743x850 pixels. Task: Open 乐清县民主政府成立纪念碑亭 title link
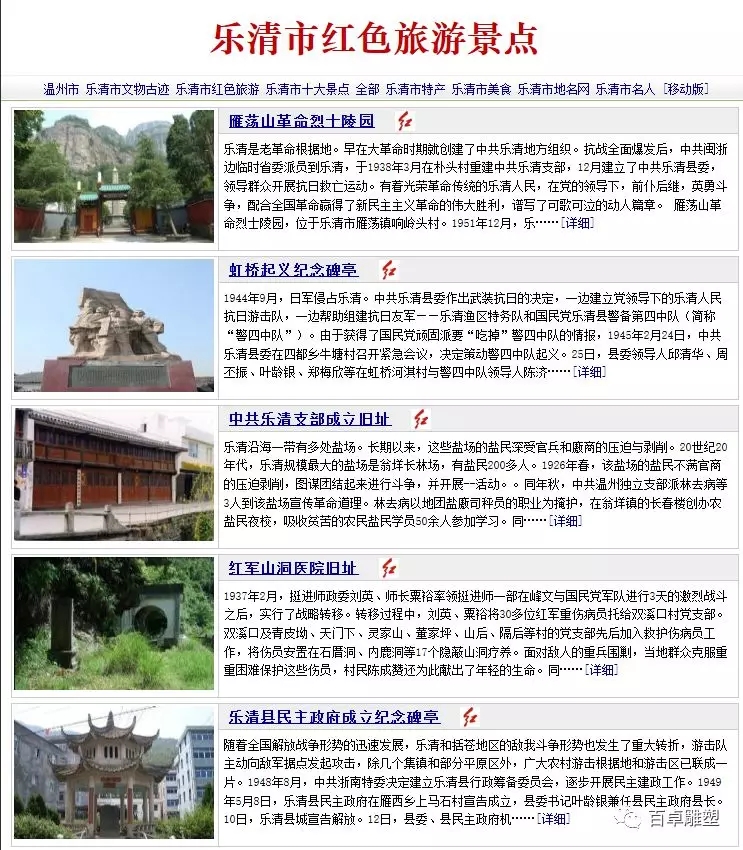point(334,717)
